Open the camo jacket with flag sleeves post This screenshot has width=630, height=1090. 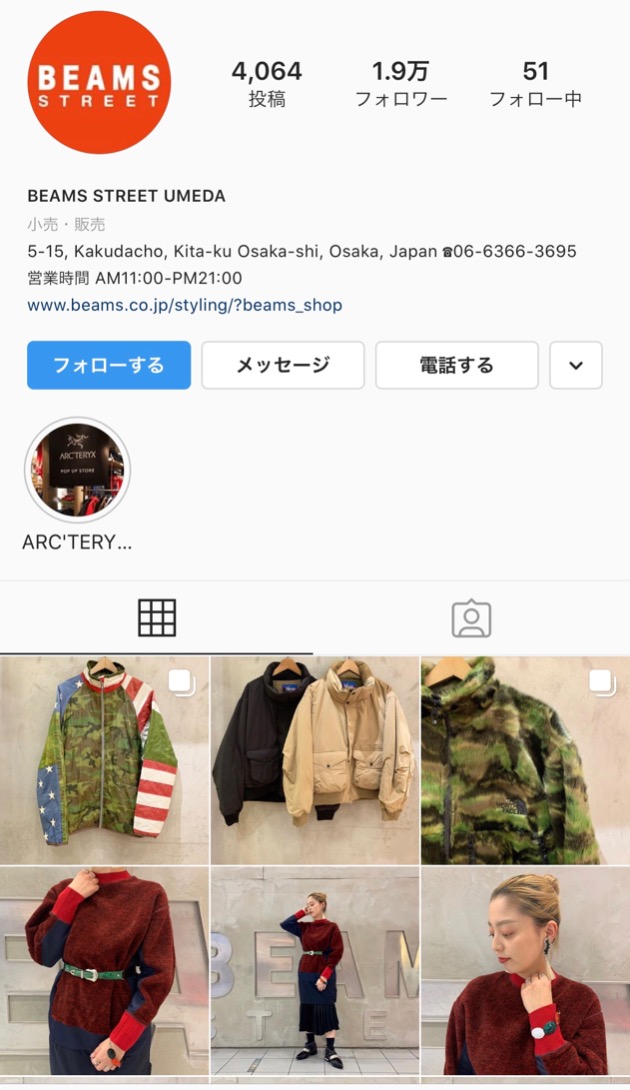coord(104,760)
